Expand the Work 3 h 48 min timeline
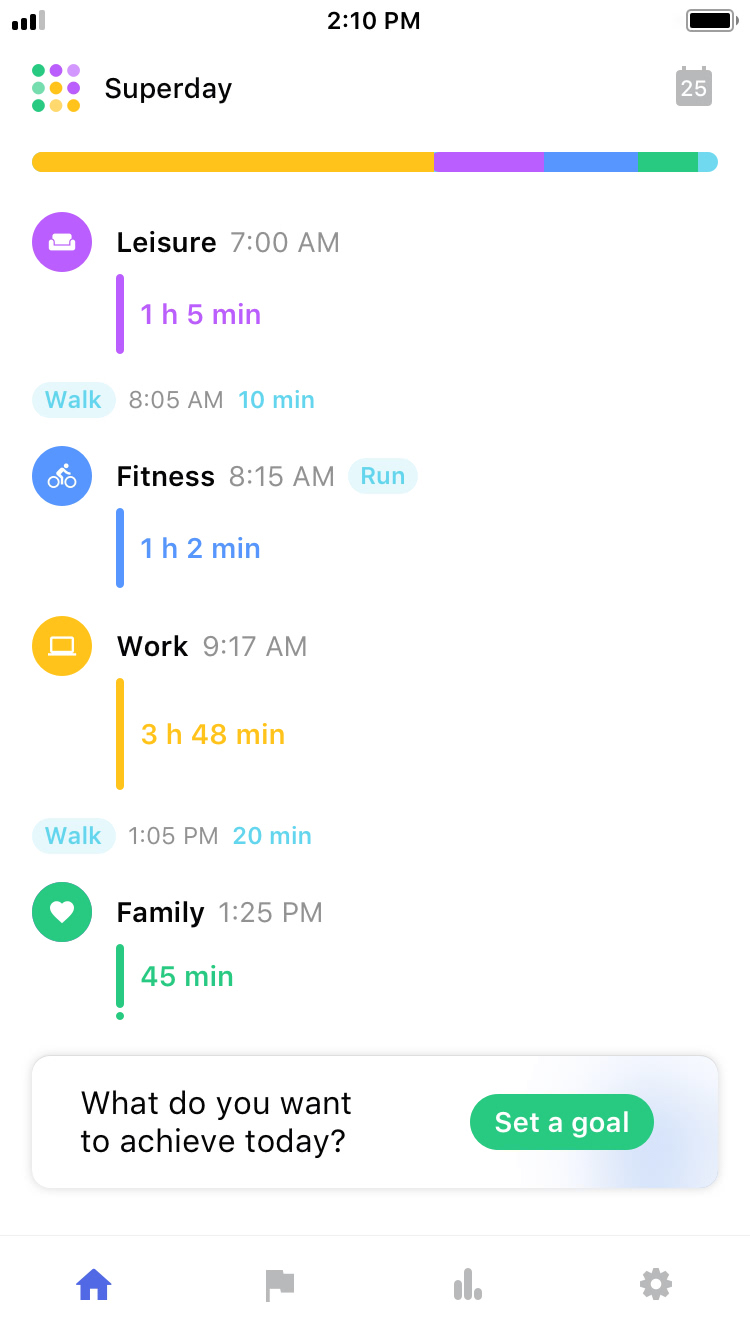 tap(212, 734)
